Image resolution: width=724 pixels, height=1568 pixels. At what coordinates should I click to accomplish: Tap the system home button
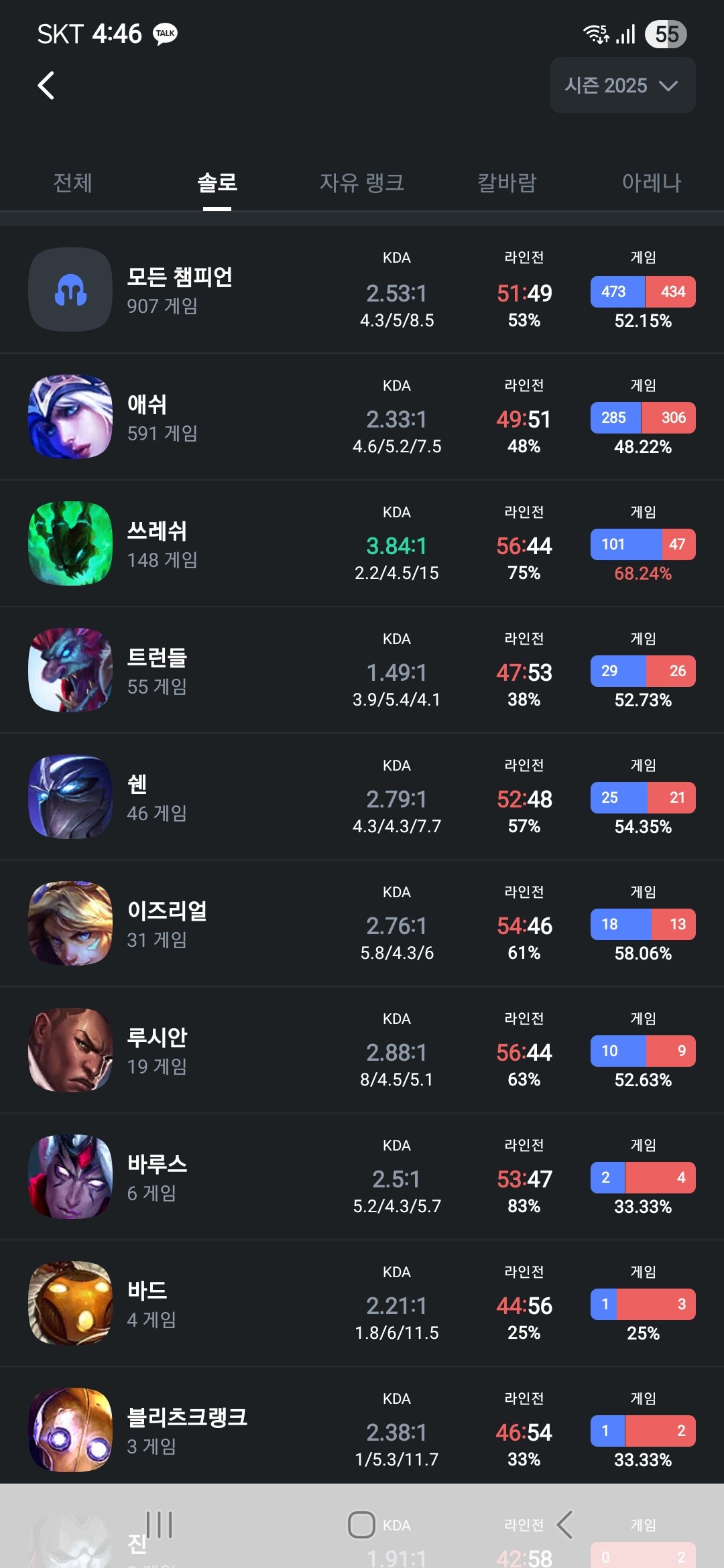click(x=361, y=1525)
